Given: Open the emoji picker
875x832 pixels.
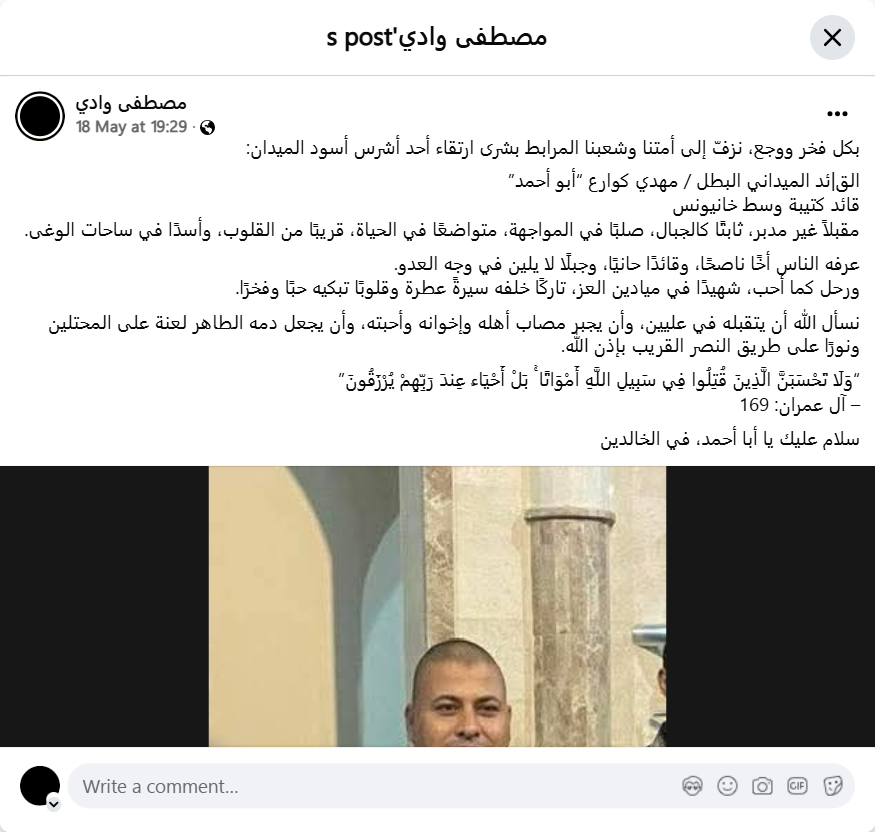Looking at the screenshot, I should tap(727, 786).
